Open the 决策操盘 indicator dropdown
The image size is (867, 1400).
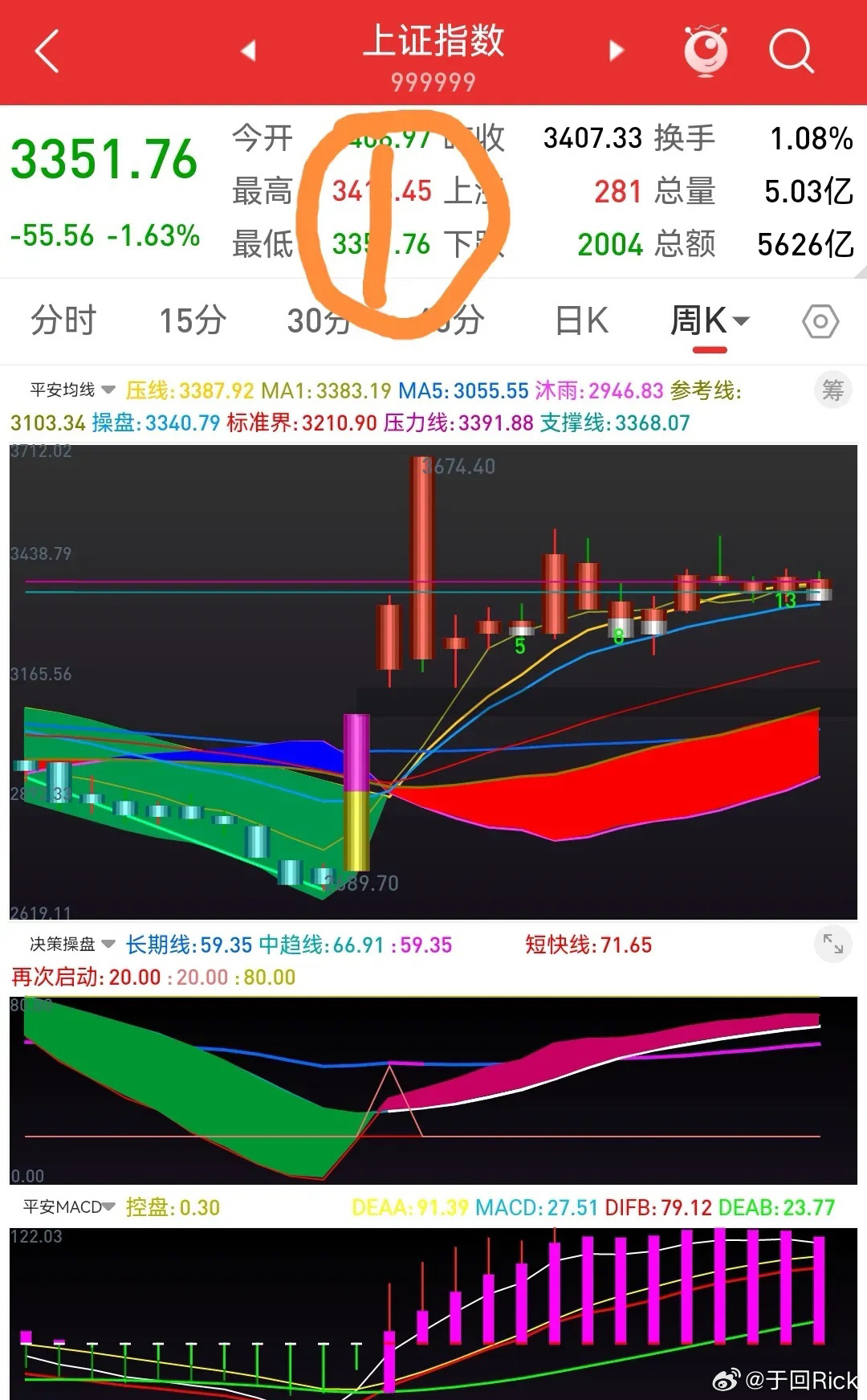[x=72, y=944]
